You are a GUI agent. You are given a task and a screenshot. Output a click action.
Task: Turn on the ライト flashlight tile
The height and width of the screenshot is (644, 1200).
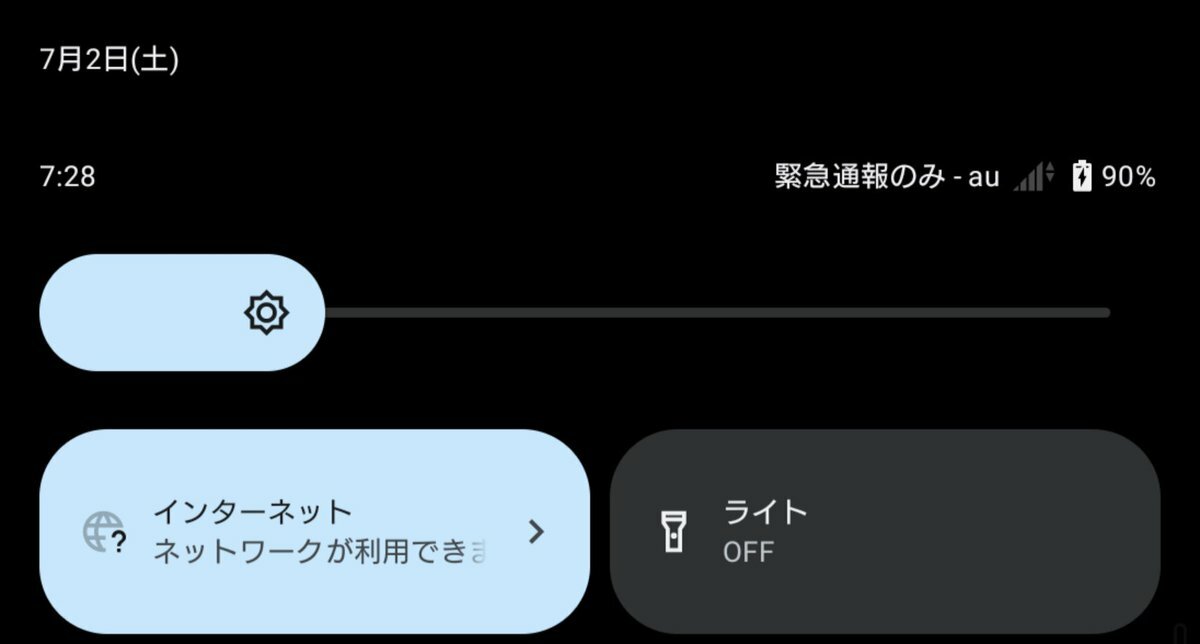pyautogui.click(x=884, y=531)
